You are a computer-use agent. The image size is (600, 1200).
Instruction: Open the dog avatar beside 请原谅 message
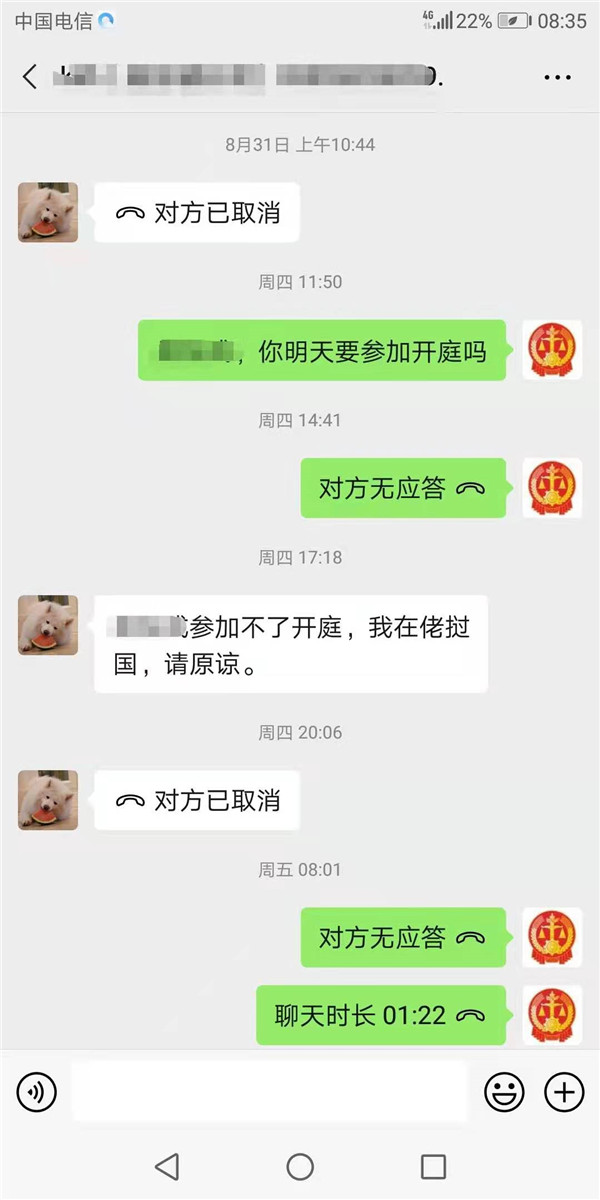point(48,625)
